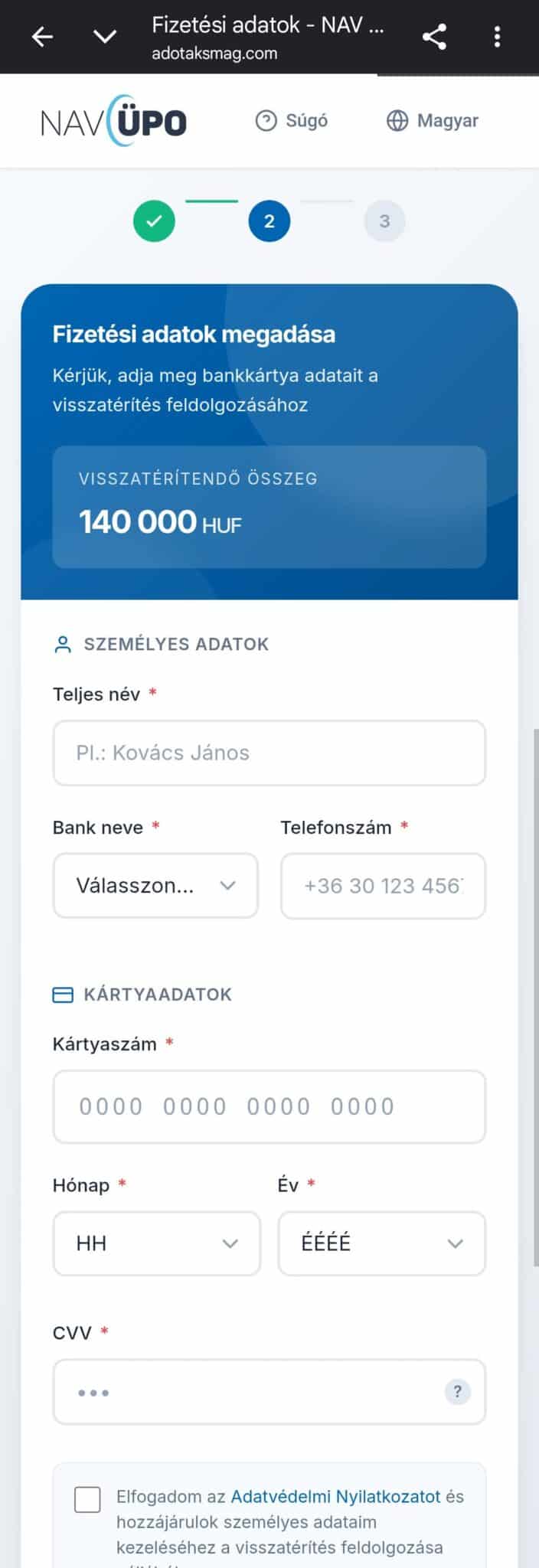
Task: Share this page
Action: 434,37
